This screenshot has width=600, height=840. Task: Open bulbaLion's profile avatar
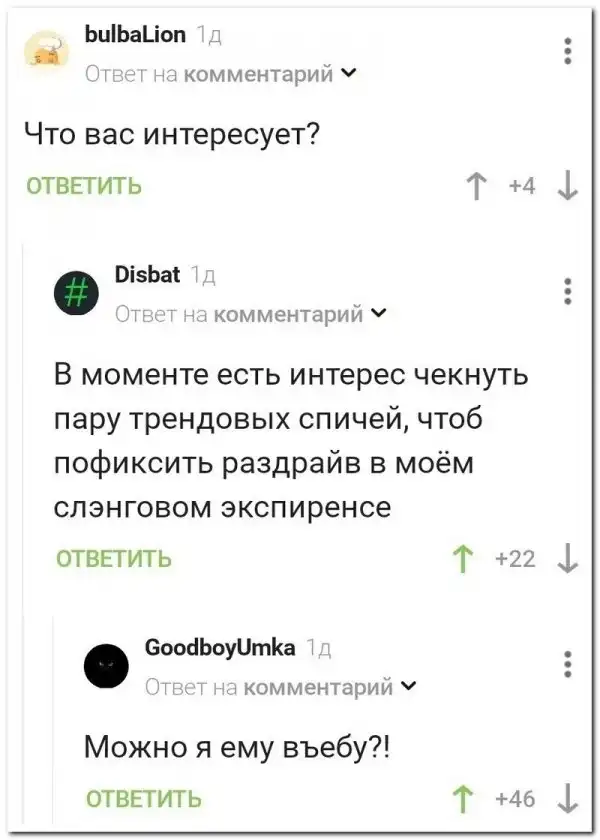[x=45, y=52]
